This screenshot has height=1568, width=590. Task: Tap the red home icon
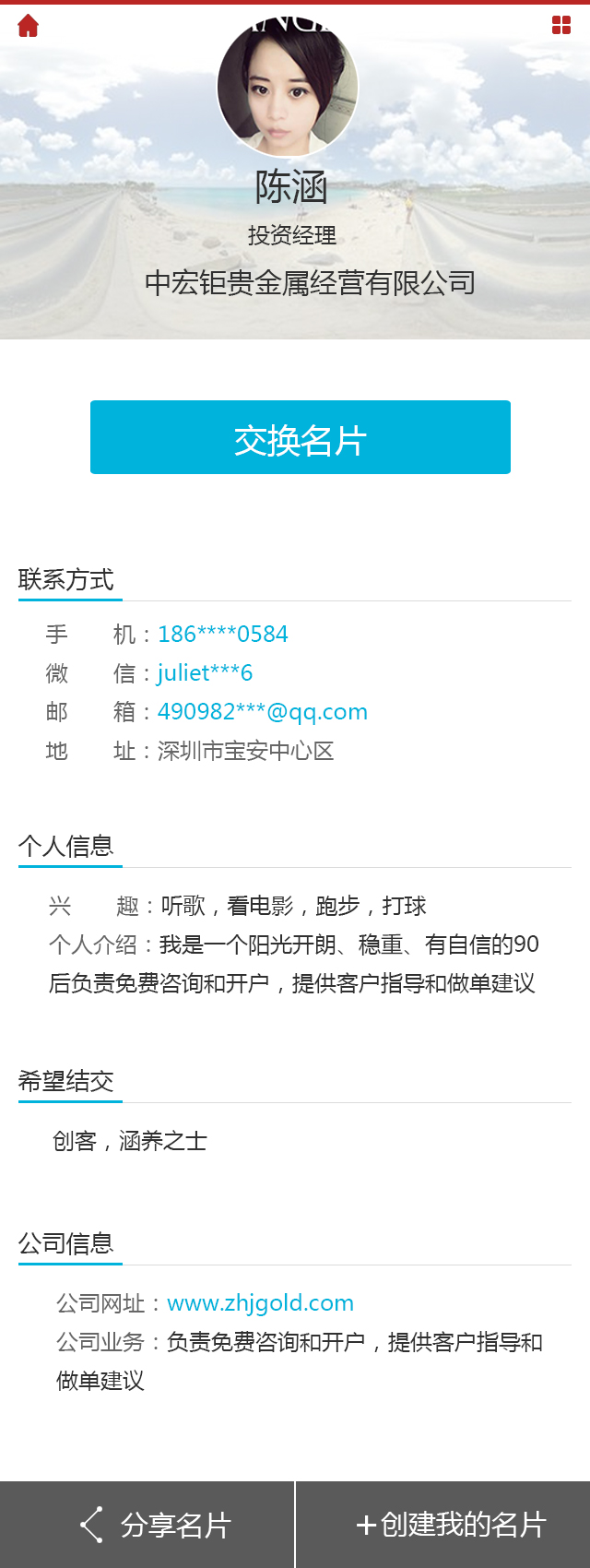[x=29, y=26]
